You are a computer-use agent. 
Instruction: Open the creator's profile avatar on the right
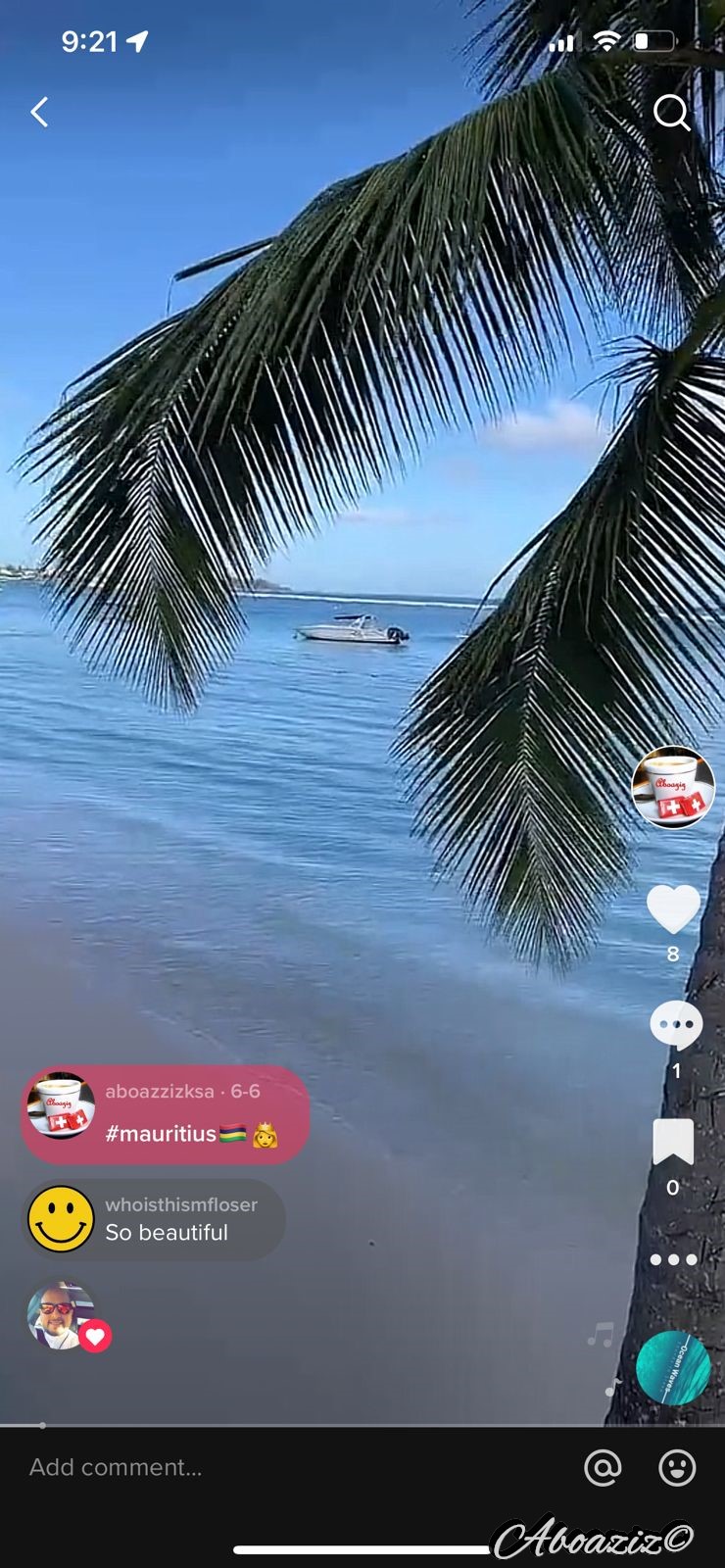point(672,787)
